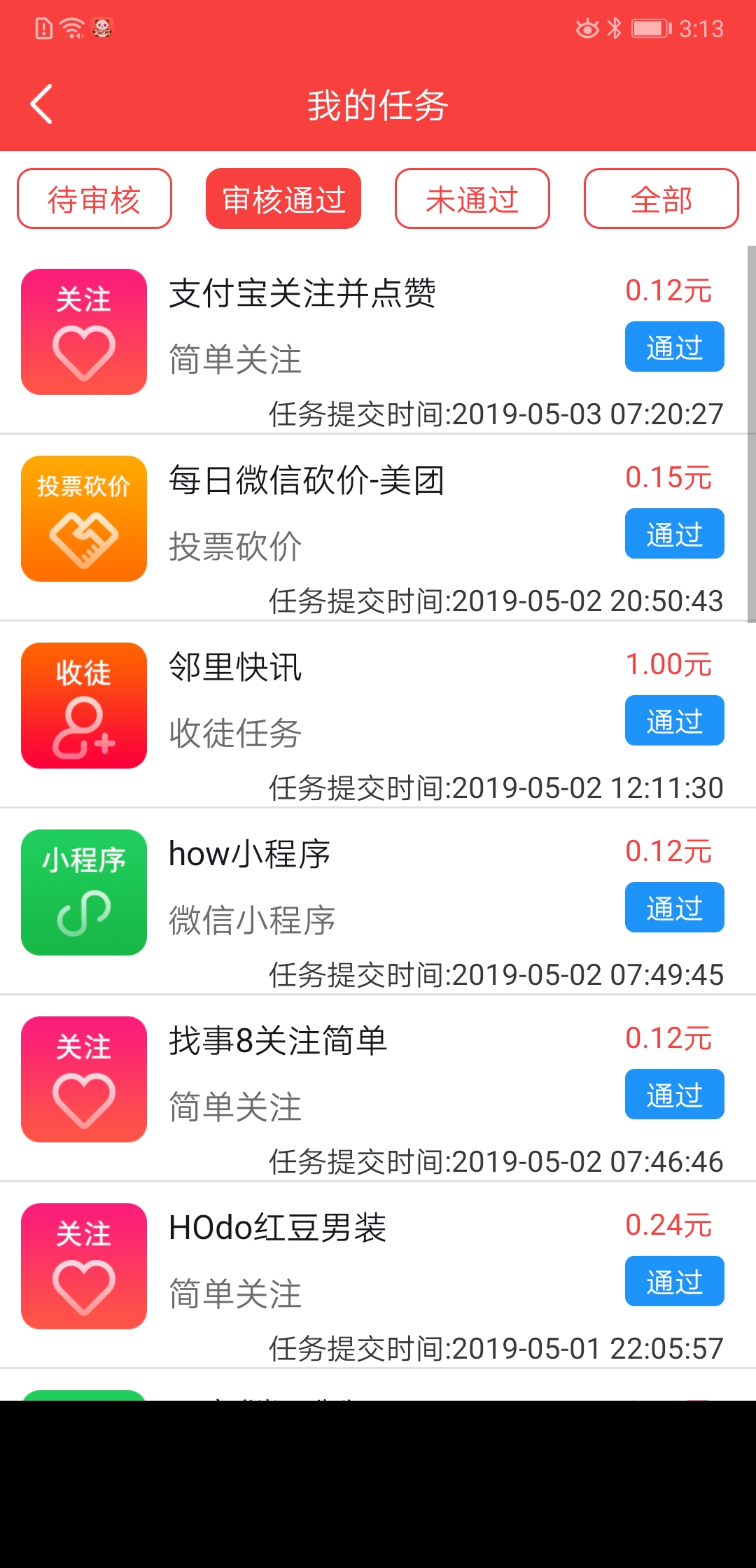
Task: Click the 通过 button for how小程序
Action: coord(674,907)
